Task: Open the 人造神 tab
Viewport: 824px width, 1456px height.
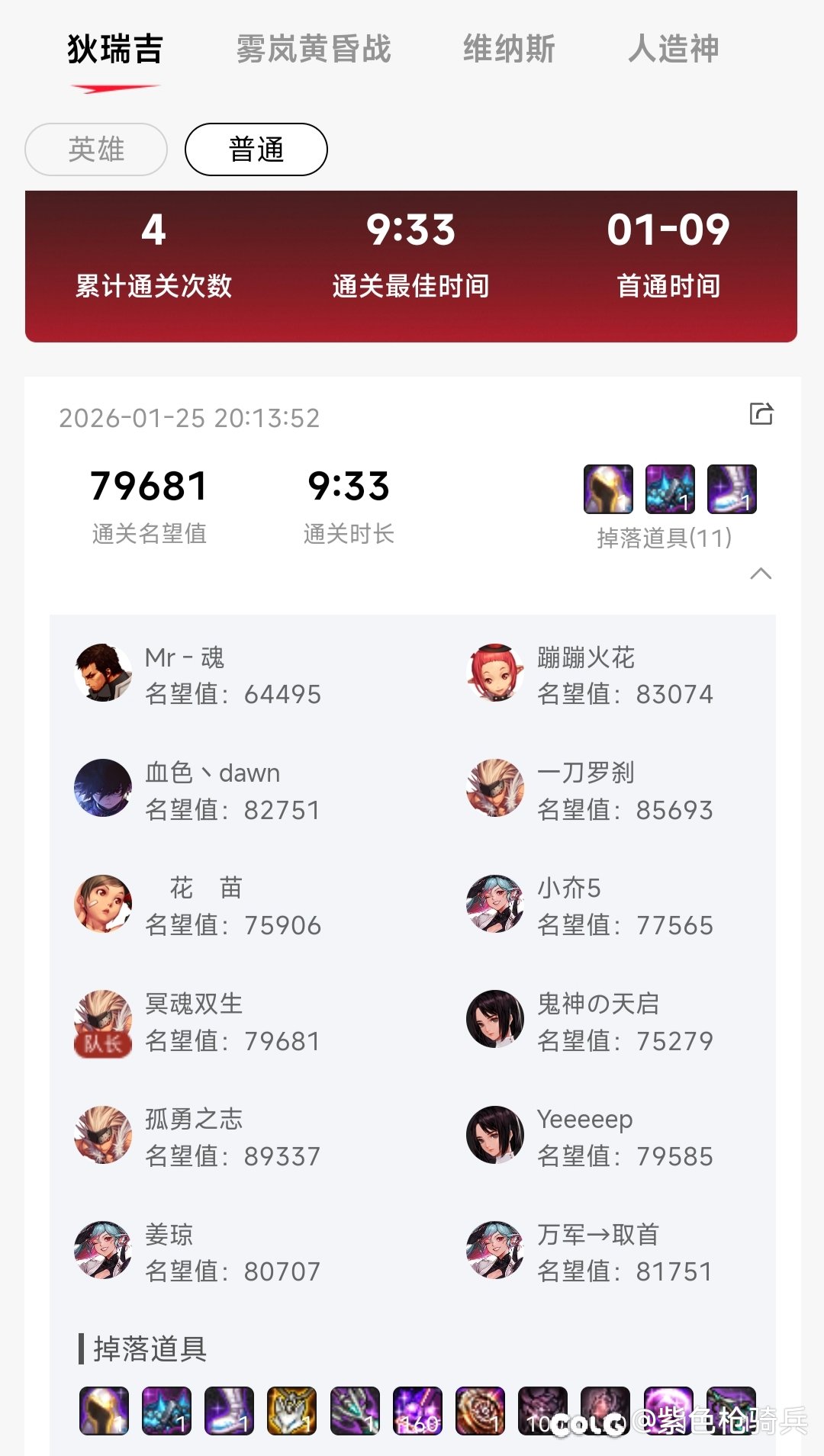Action: [673, 50]
